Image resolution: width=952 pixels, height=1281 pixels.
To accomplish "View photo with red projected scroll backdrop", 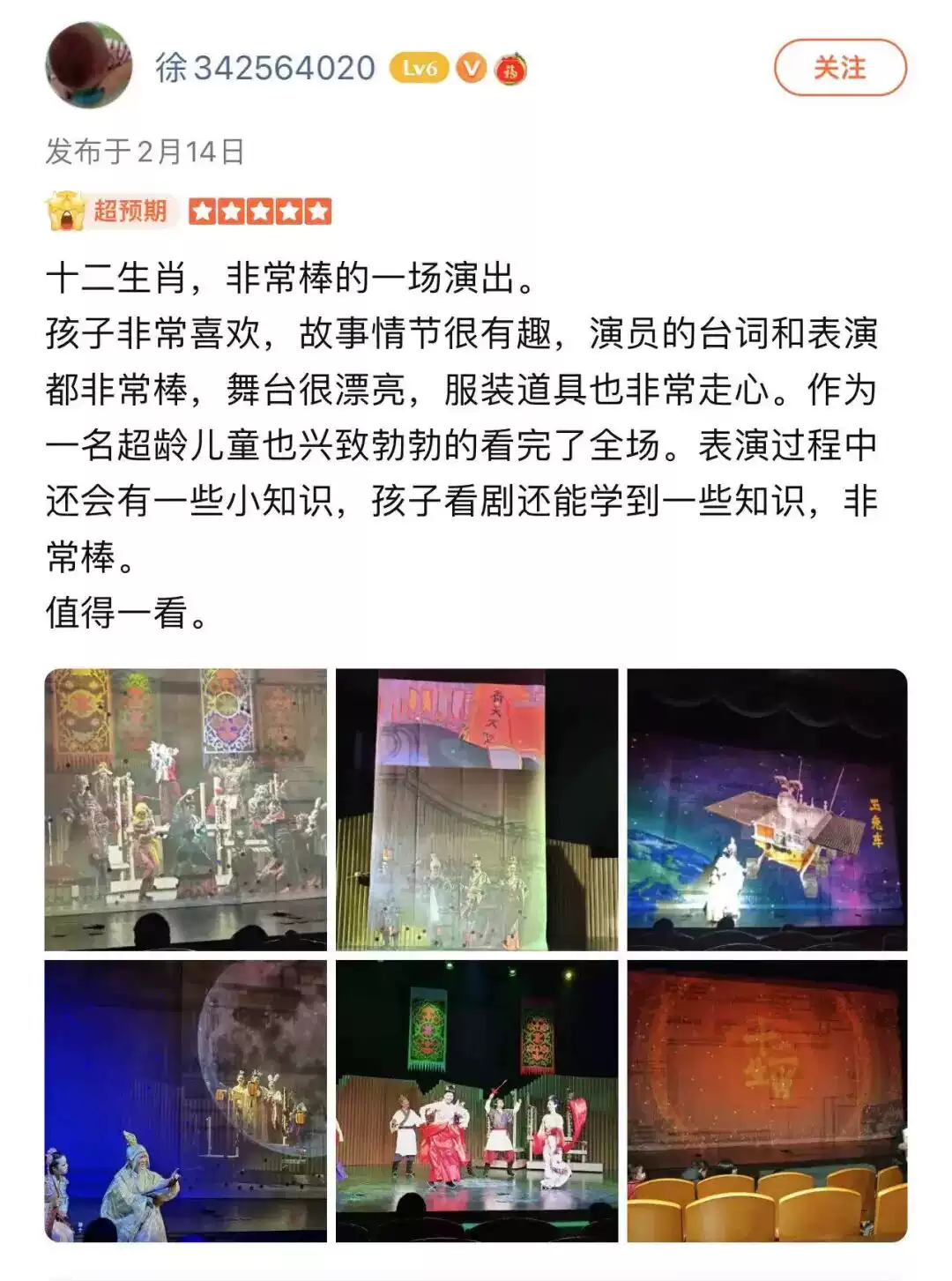I will pos(476,808).
